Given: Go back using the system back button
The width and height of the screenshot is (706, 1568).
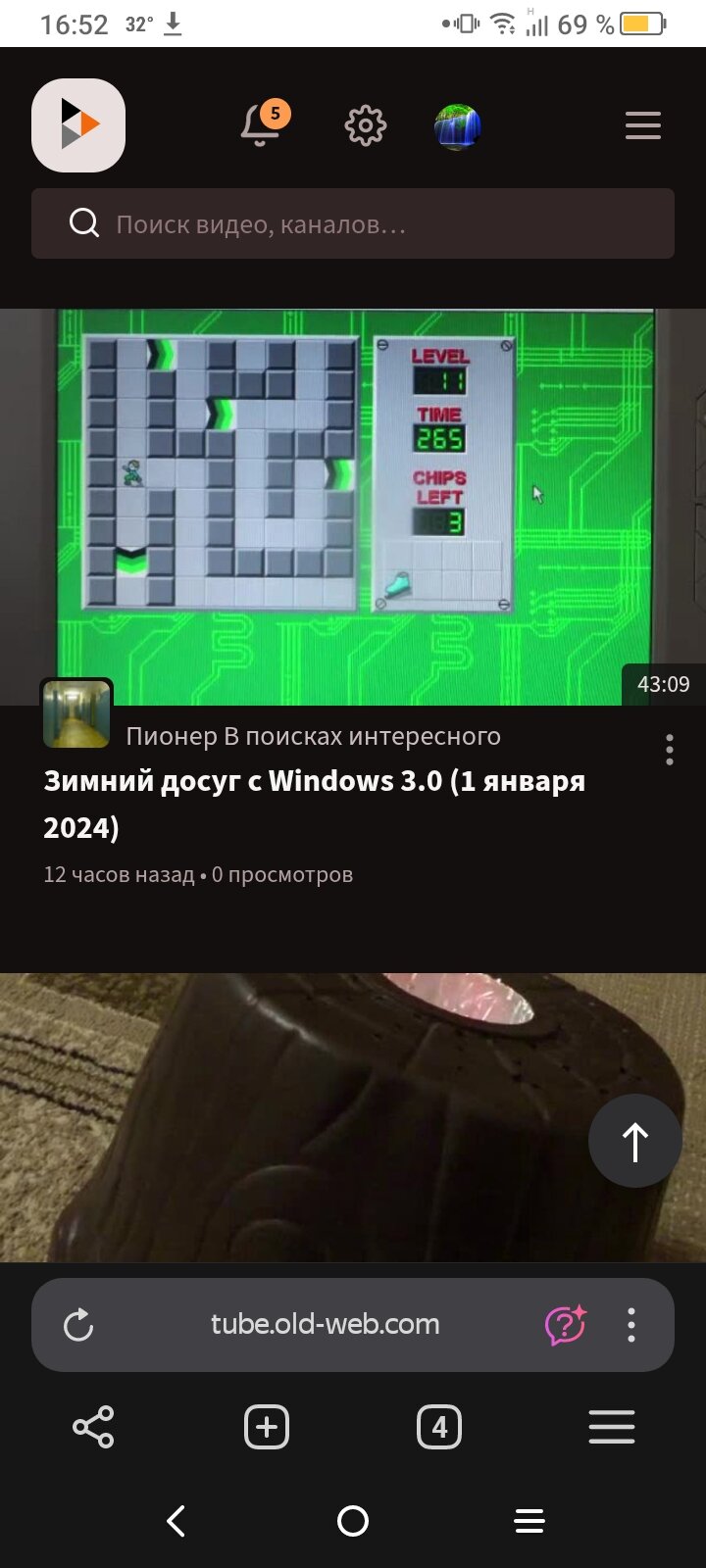Looking at the screenshot, I should 176,1521.
